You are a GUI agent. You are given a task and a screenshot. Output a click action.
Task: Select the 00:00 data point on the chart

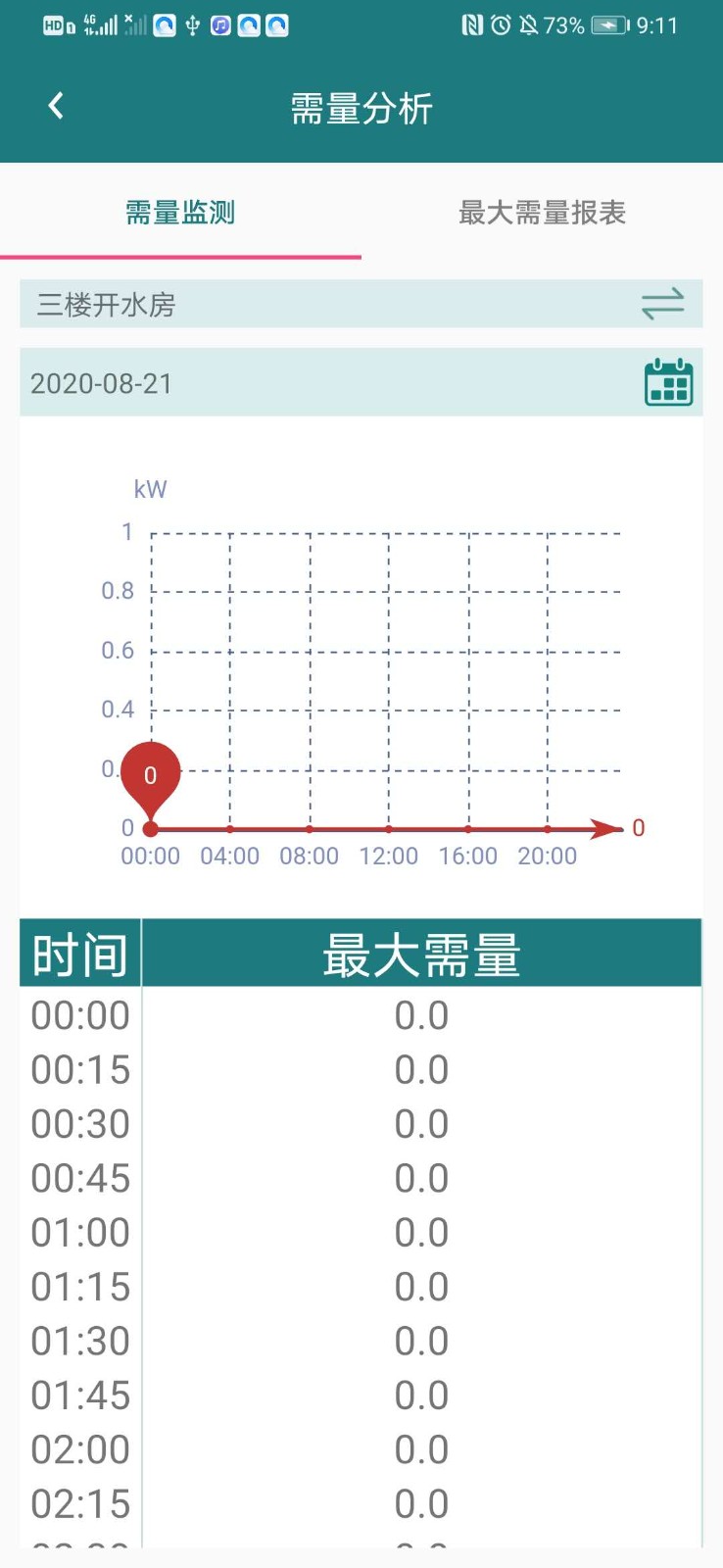[150, 828]
